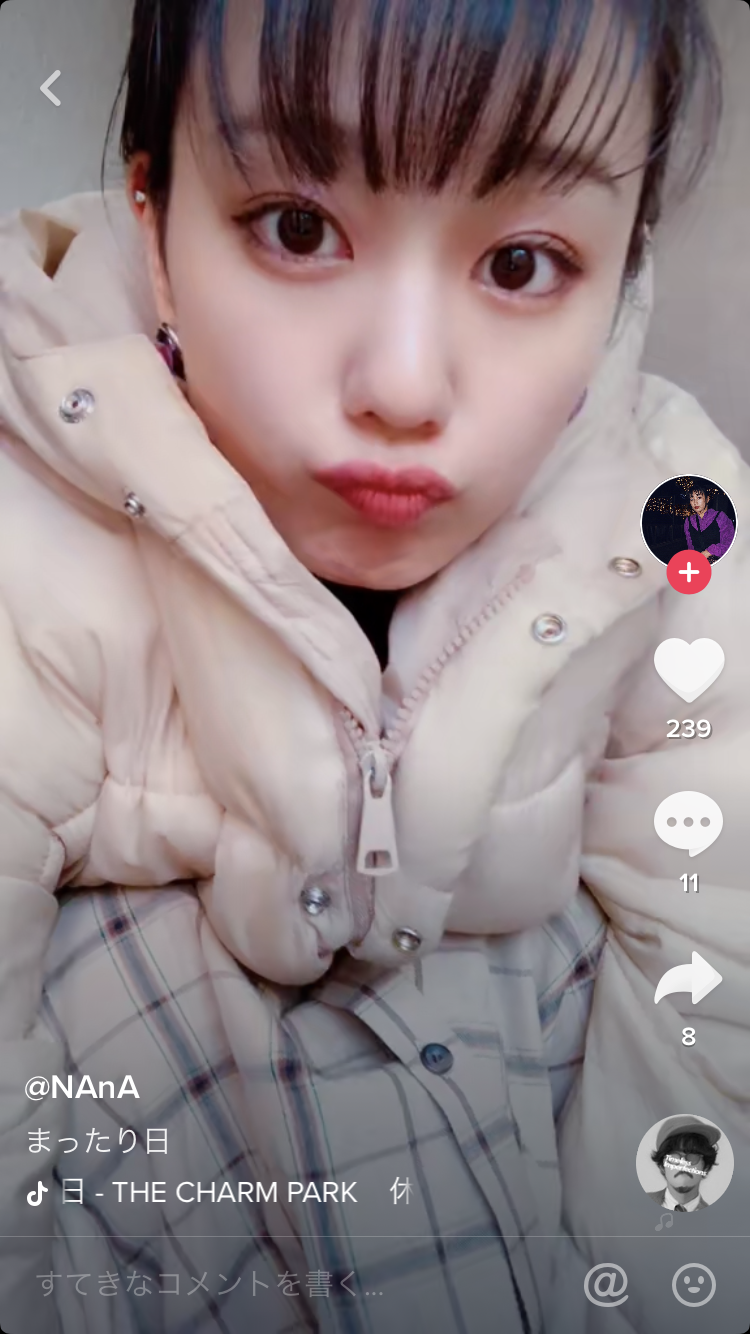
Task: Open the comments bubble
Action: coord(688,822)
